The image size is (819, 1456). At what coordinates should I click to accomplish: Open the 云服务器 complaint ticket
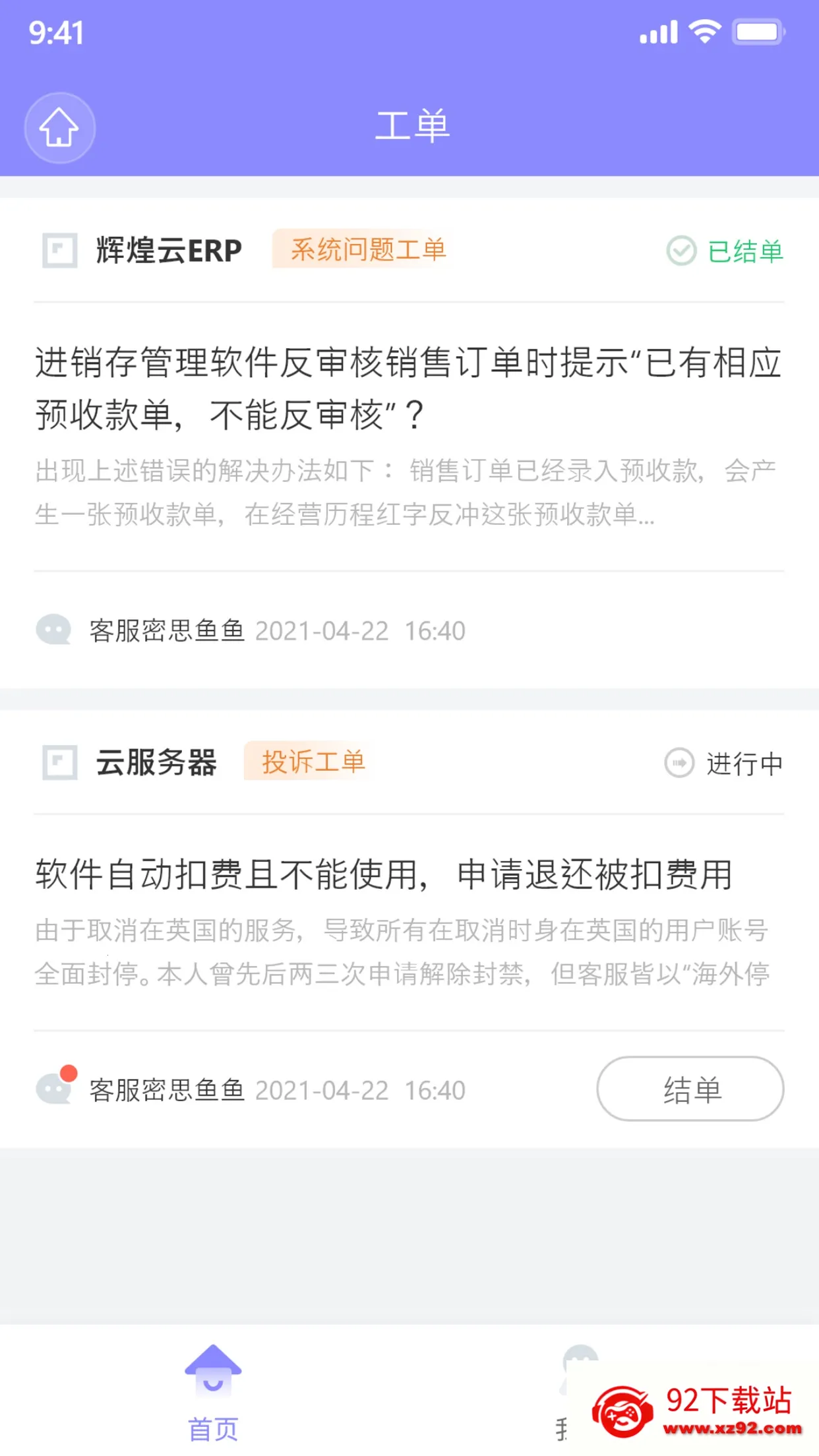click(409, 928)
